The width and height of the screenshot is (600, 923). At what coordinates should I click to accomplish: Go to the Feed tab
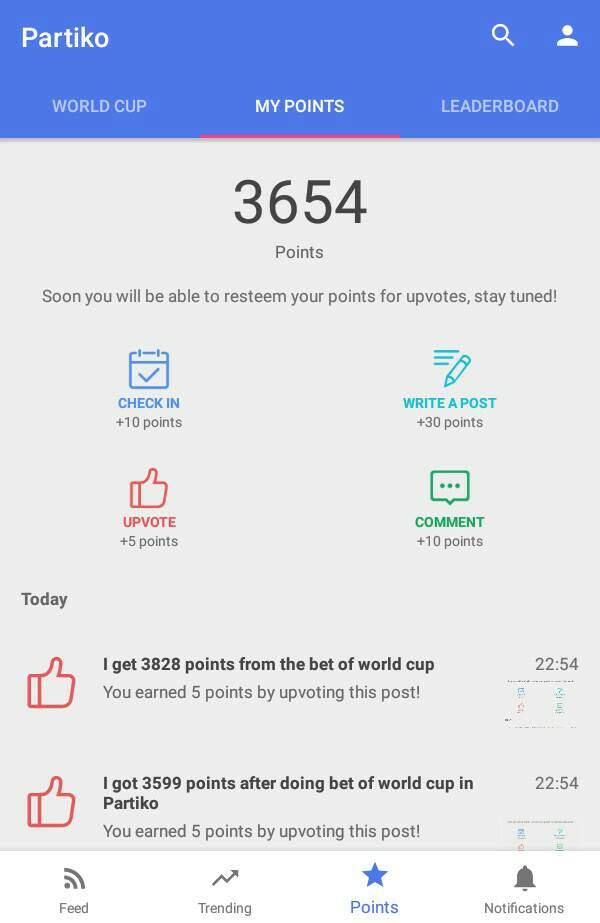pos(74,889)
